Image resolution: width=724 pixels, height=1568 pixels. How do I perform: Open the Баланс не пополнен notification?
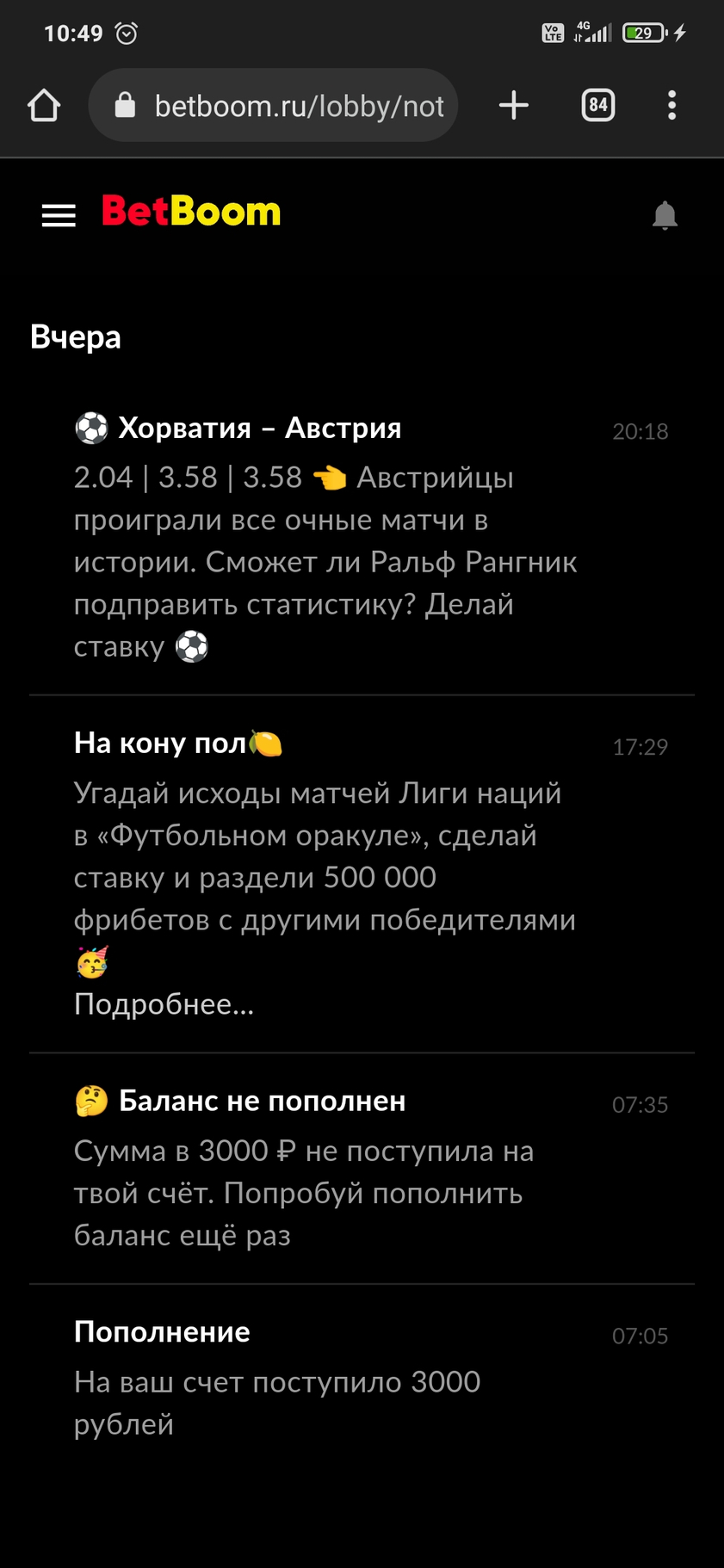point(362,1168)
